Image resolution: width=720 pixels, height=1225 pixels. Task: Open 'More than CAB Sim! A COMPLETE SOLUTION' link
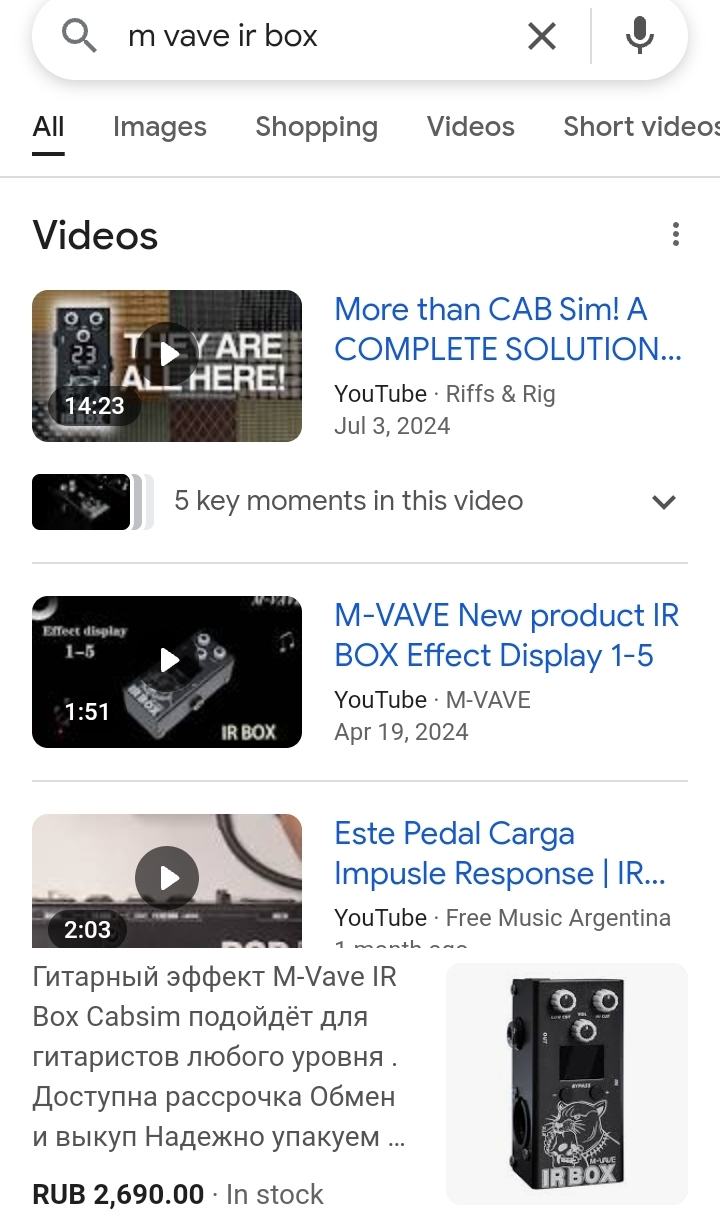click(507, 329)
